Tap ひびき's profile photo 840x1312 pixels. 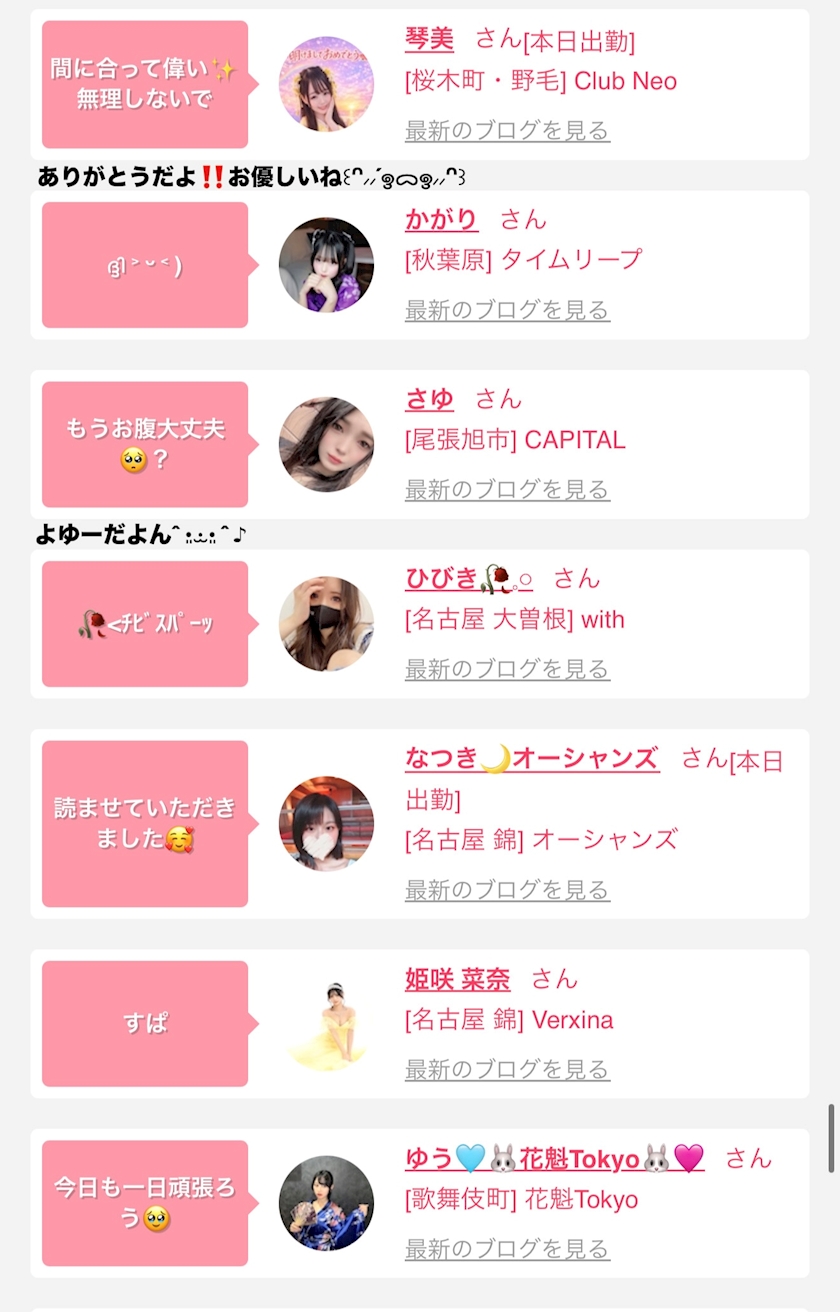tap(326, 624)
